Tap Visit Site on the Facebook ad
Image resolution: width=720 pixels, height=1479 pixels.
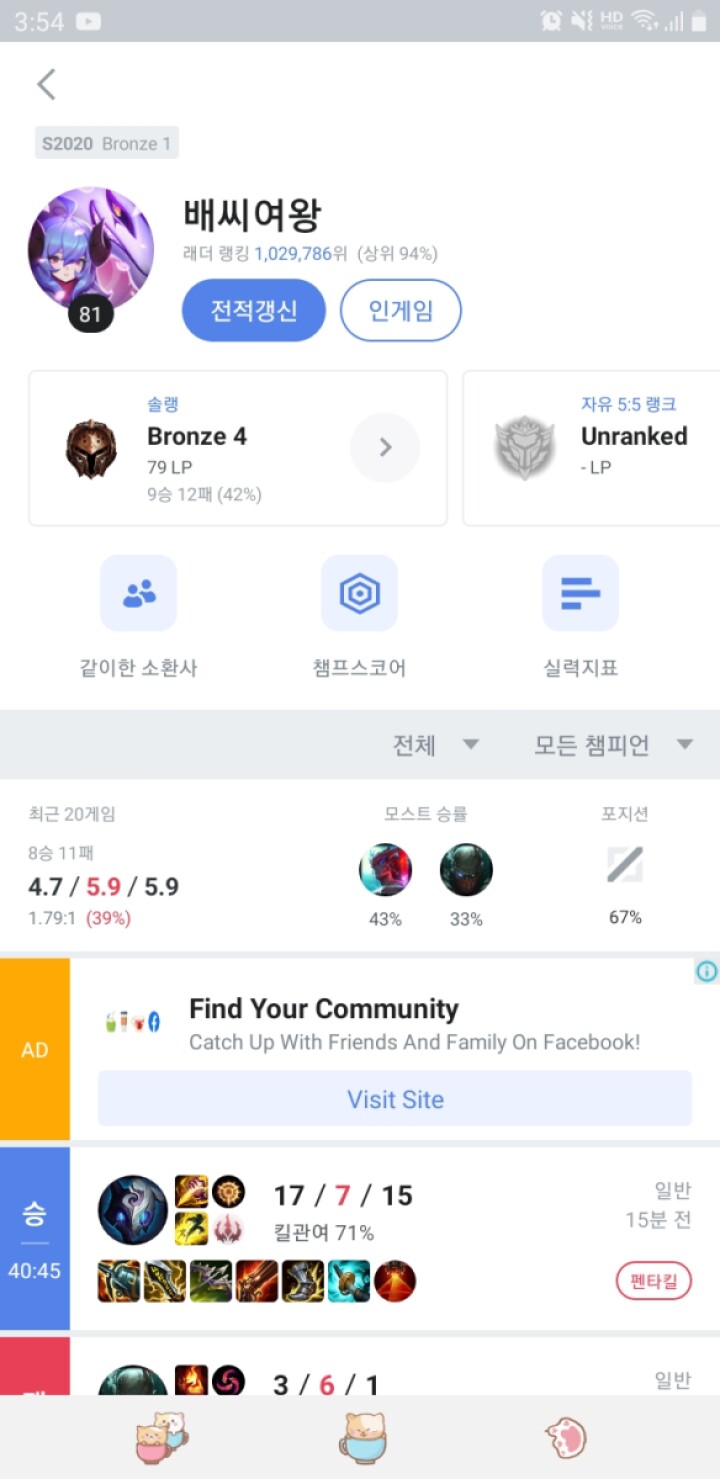395,1099
